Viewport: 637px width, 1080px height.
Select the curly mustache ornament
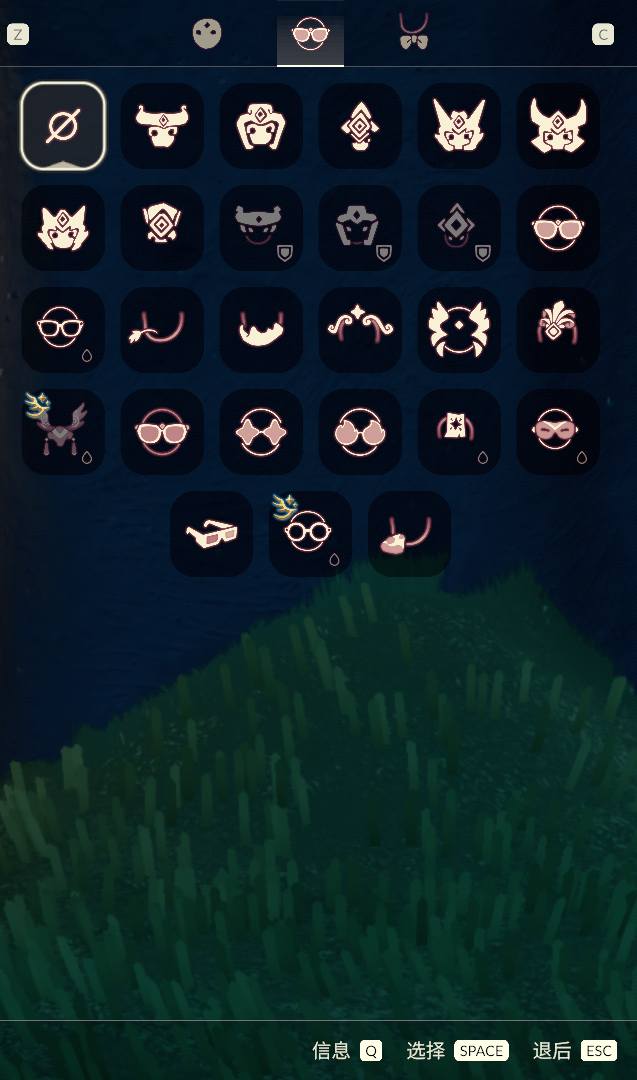point(360,330)
